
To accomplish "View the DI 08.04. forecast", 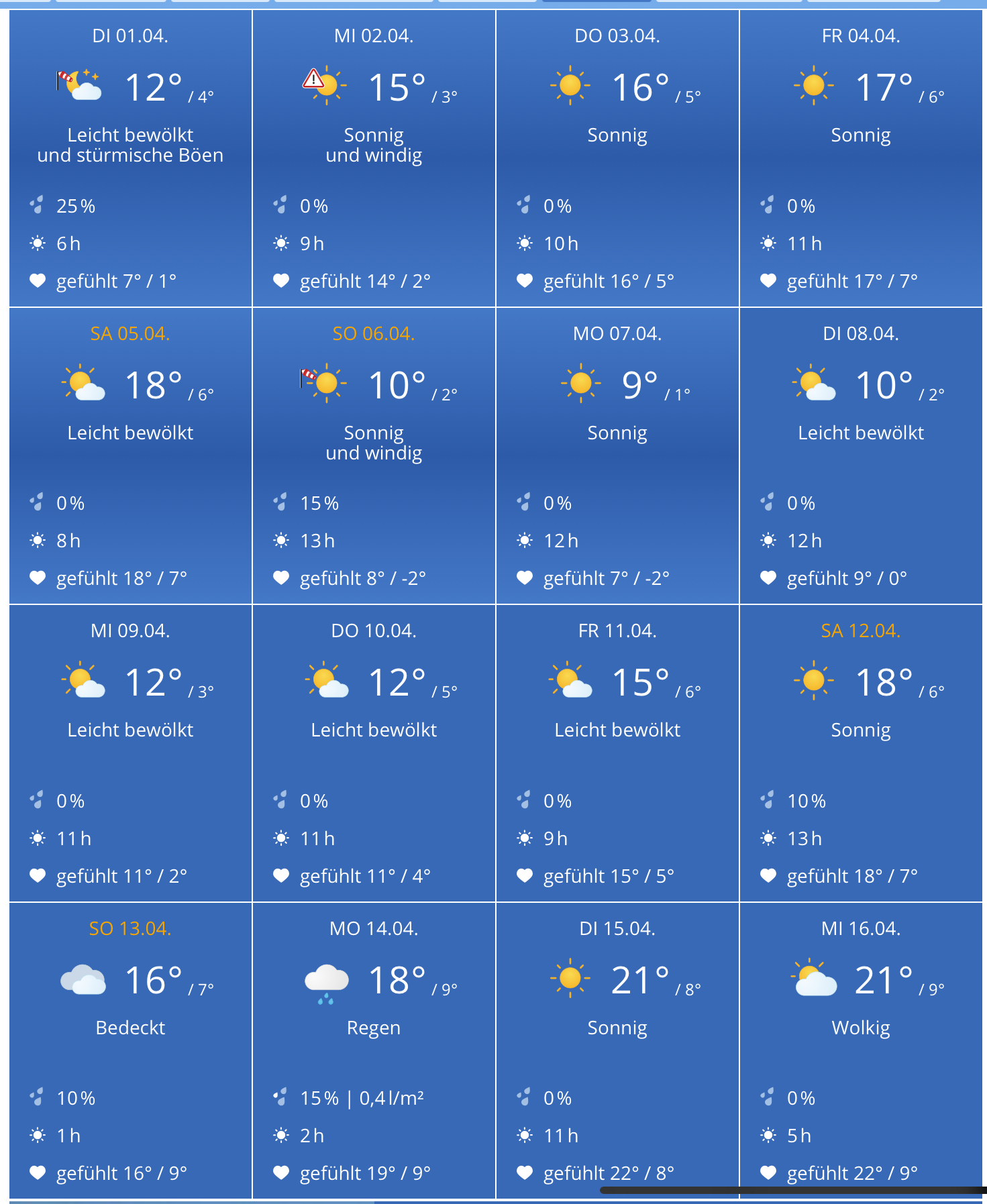I will pyautogui.click(x=861, y=455).
